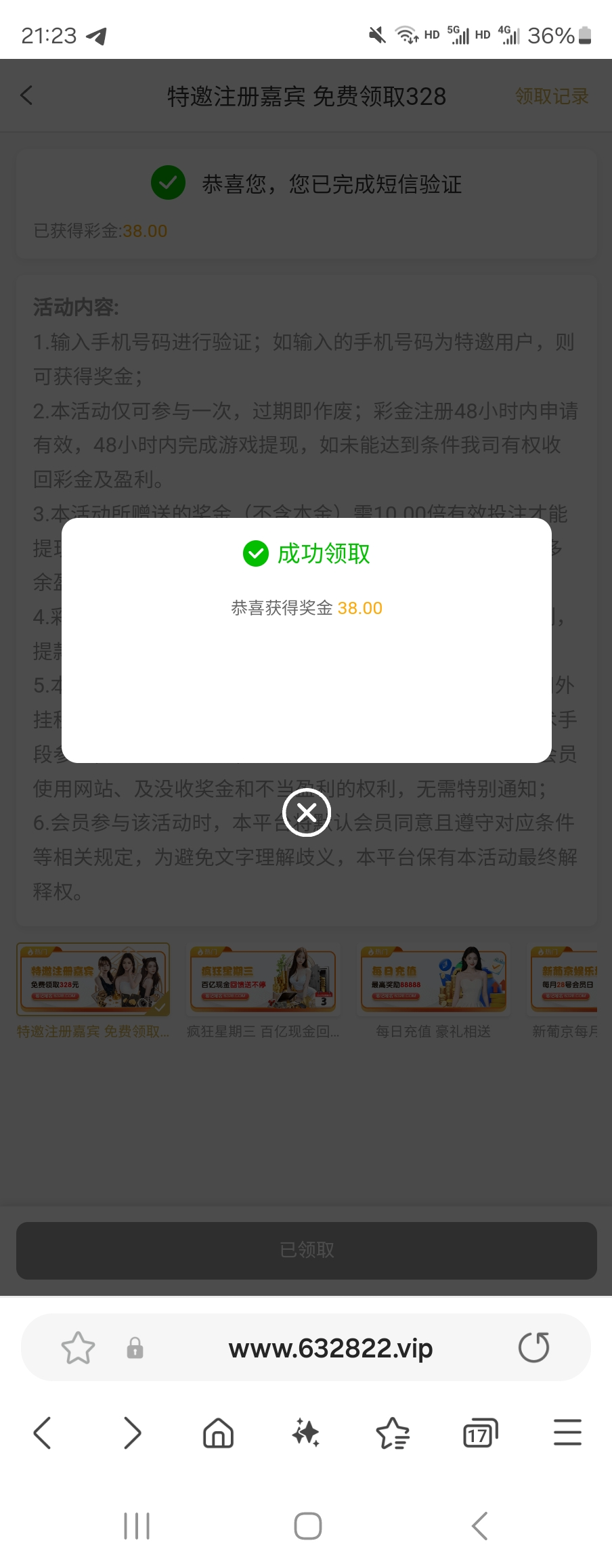The height and width of the screenshot is (1568, 612).
Task: Open the browser AI sparkle tool
Action: tap(306, 1433)
